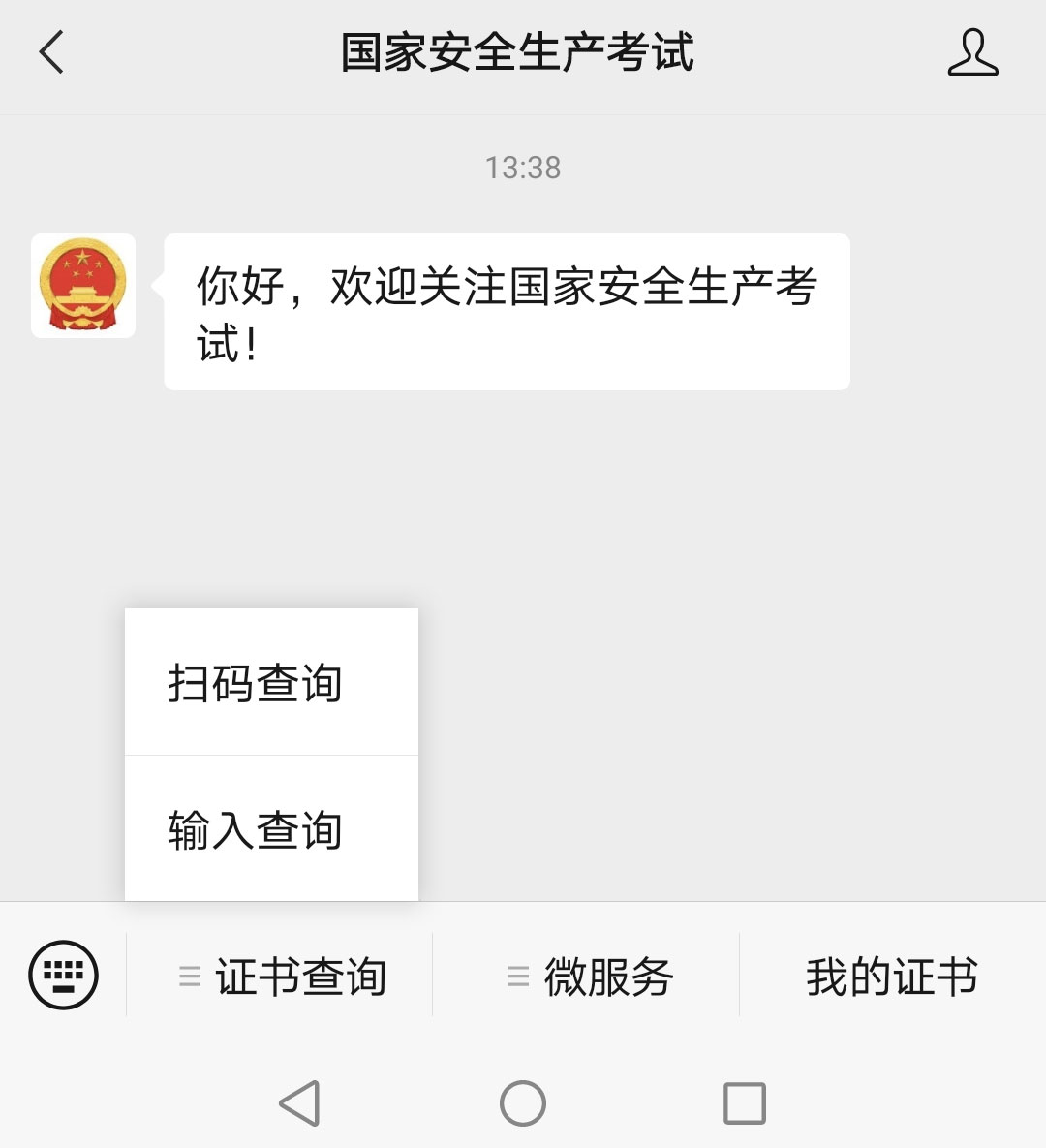This screenshot has width=1046, height=1148.
Task: Tap the national emblem account avatar
Action: (x=83, y=287)
